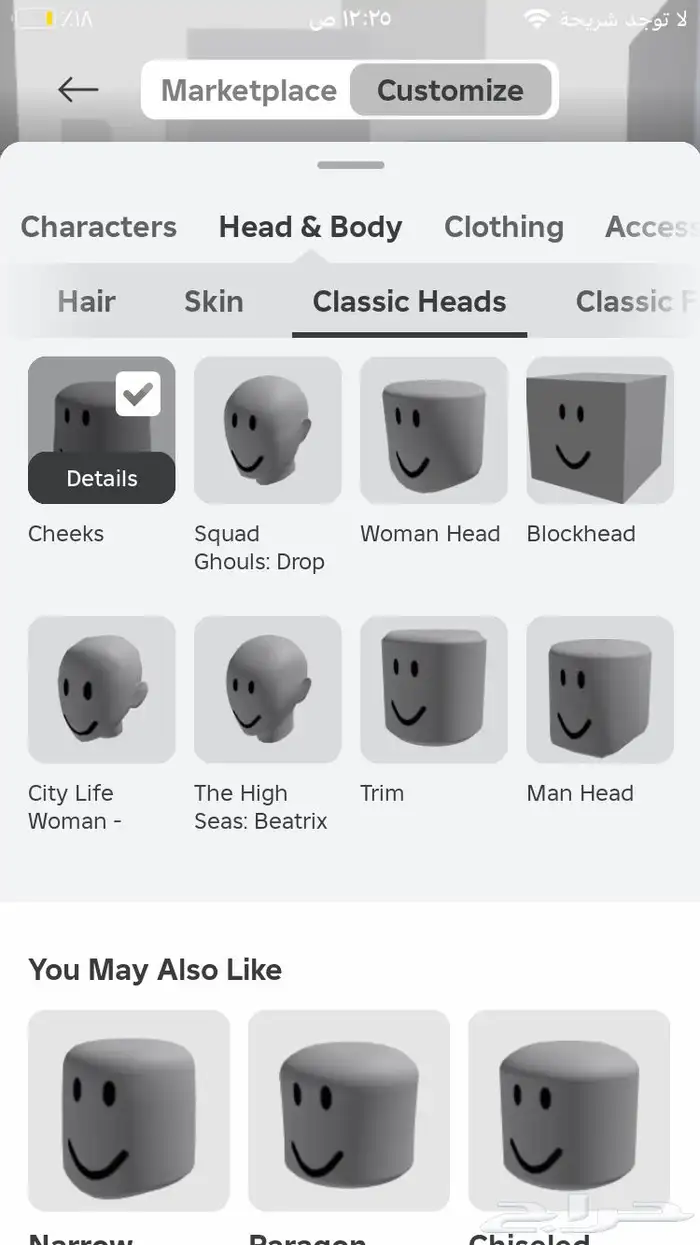This screenshot has width=700, height=1245.
Task: Switch to the Clothing category tab
Action: tap(503, 227)
